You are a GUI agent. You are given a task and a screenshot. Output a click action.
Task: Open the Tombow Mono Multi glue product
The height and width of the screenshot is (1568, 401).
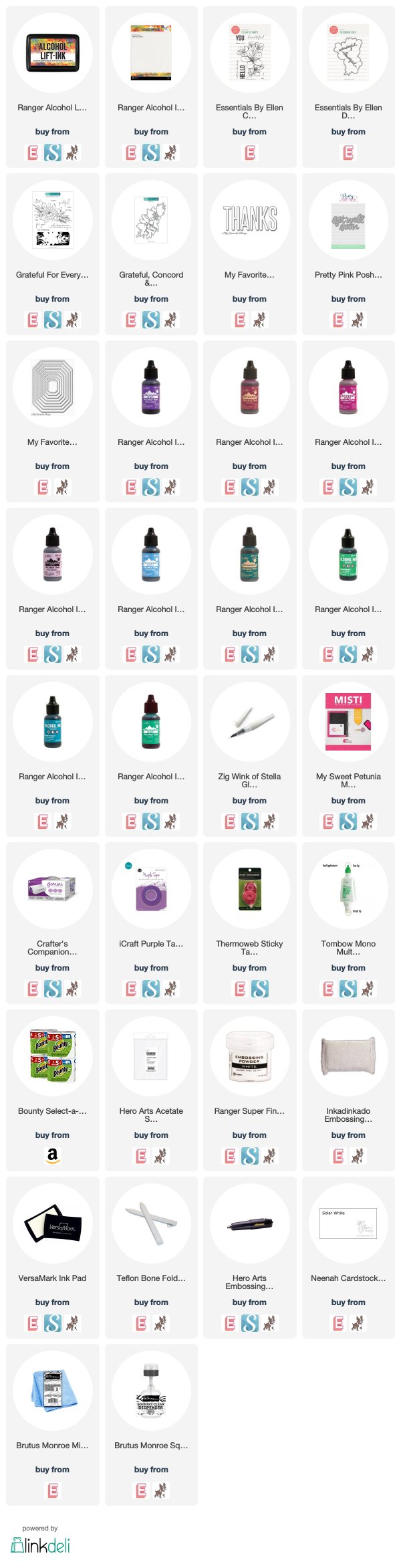(348, 890)
